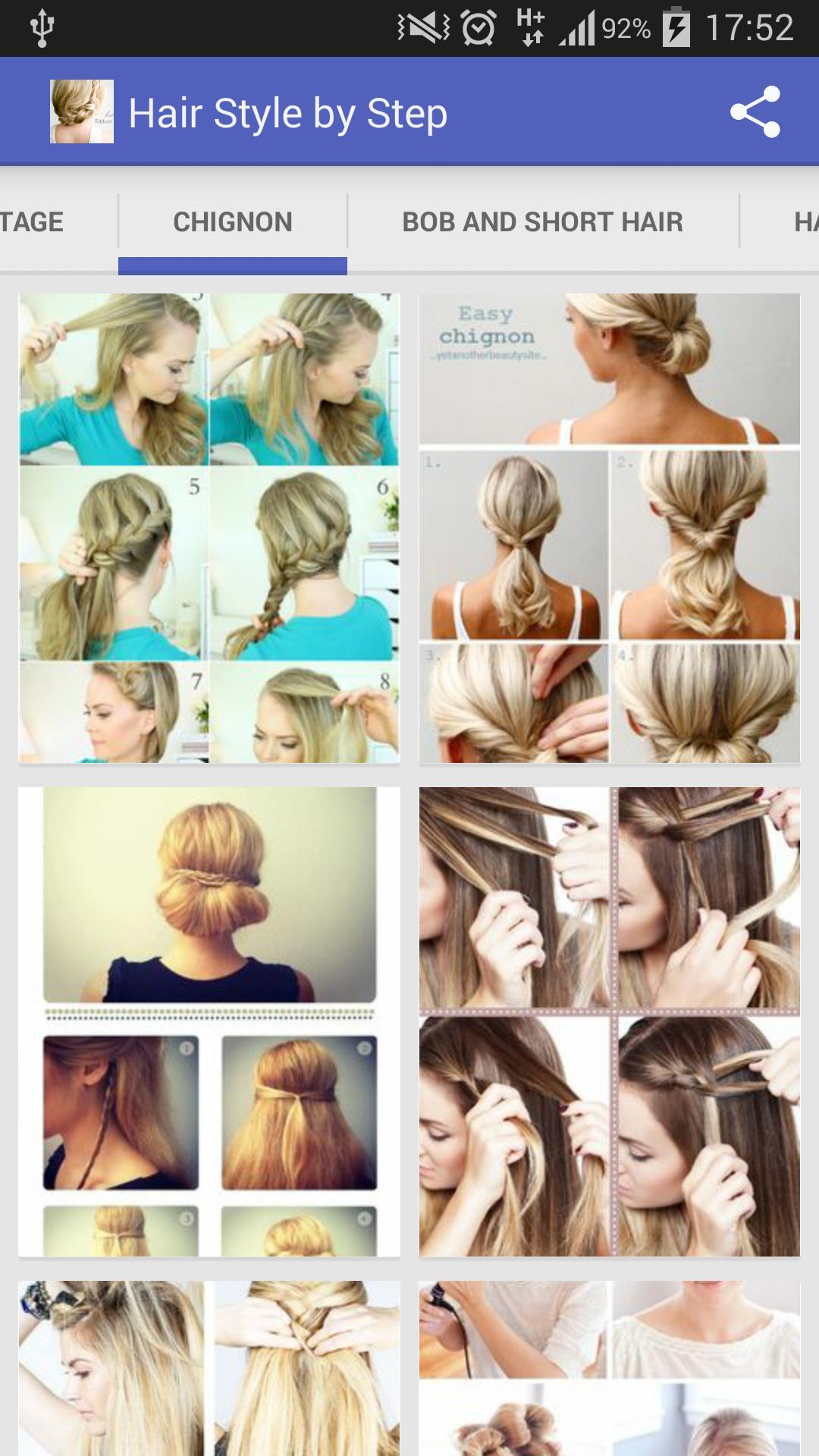Open the side braid tutorial with teal shirt

(209, 528)
